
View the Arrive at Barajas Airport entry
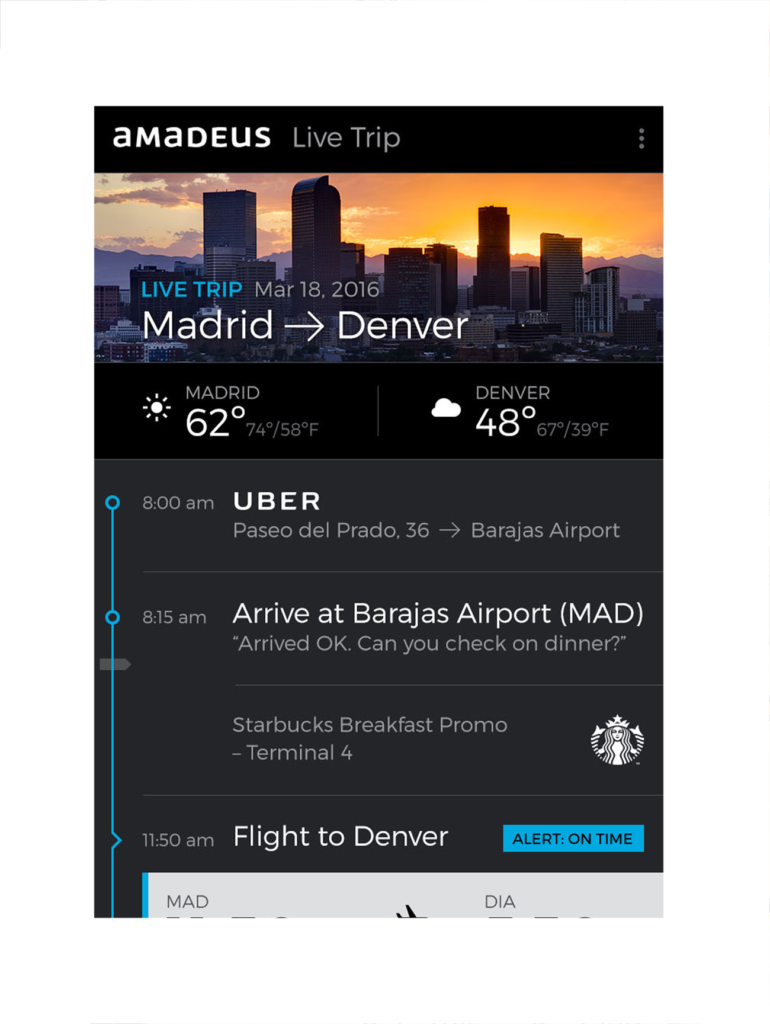(x=437, y=627)
